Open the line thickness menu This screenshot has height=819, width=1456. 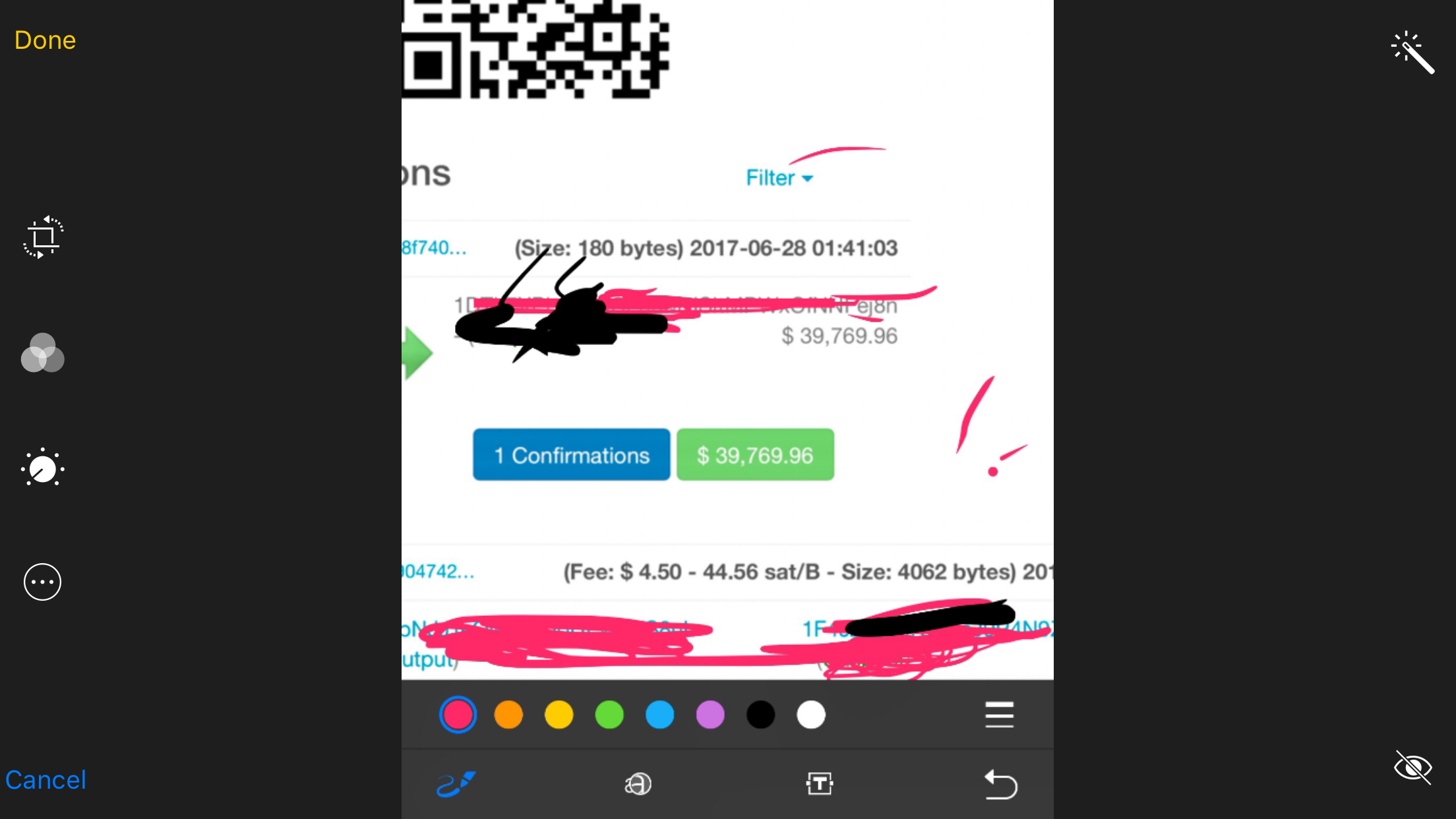point(999,715)
